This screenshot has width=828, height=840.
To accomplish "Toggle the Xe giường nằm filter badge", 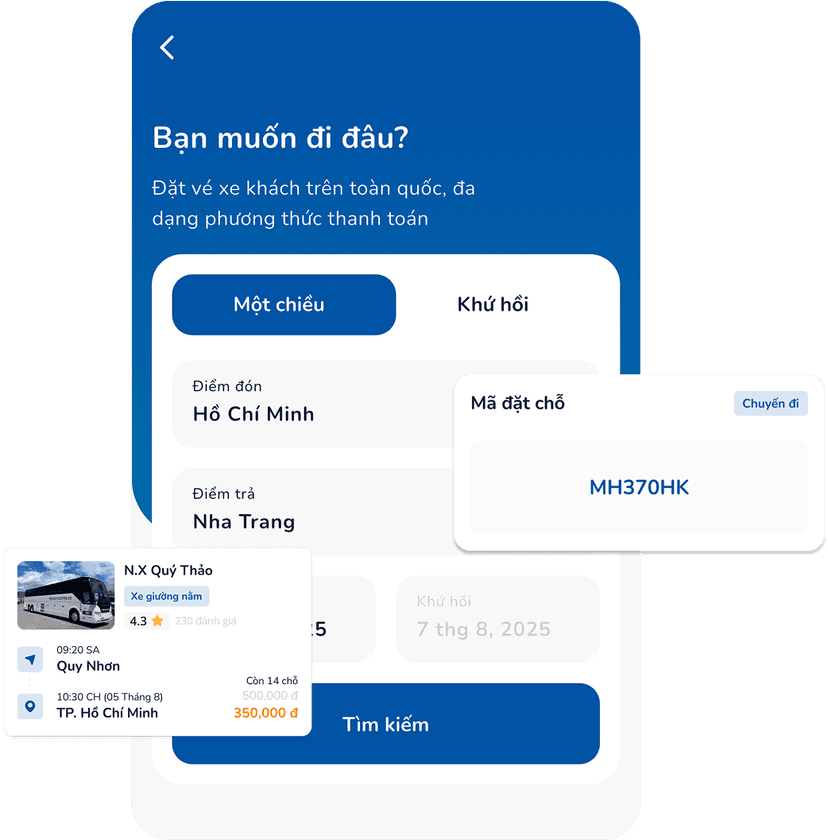I will click(166, 596).
